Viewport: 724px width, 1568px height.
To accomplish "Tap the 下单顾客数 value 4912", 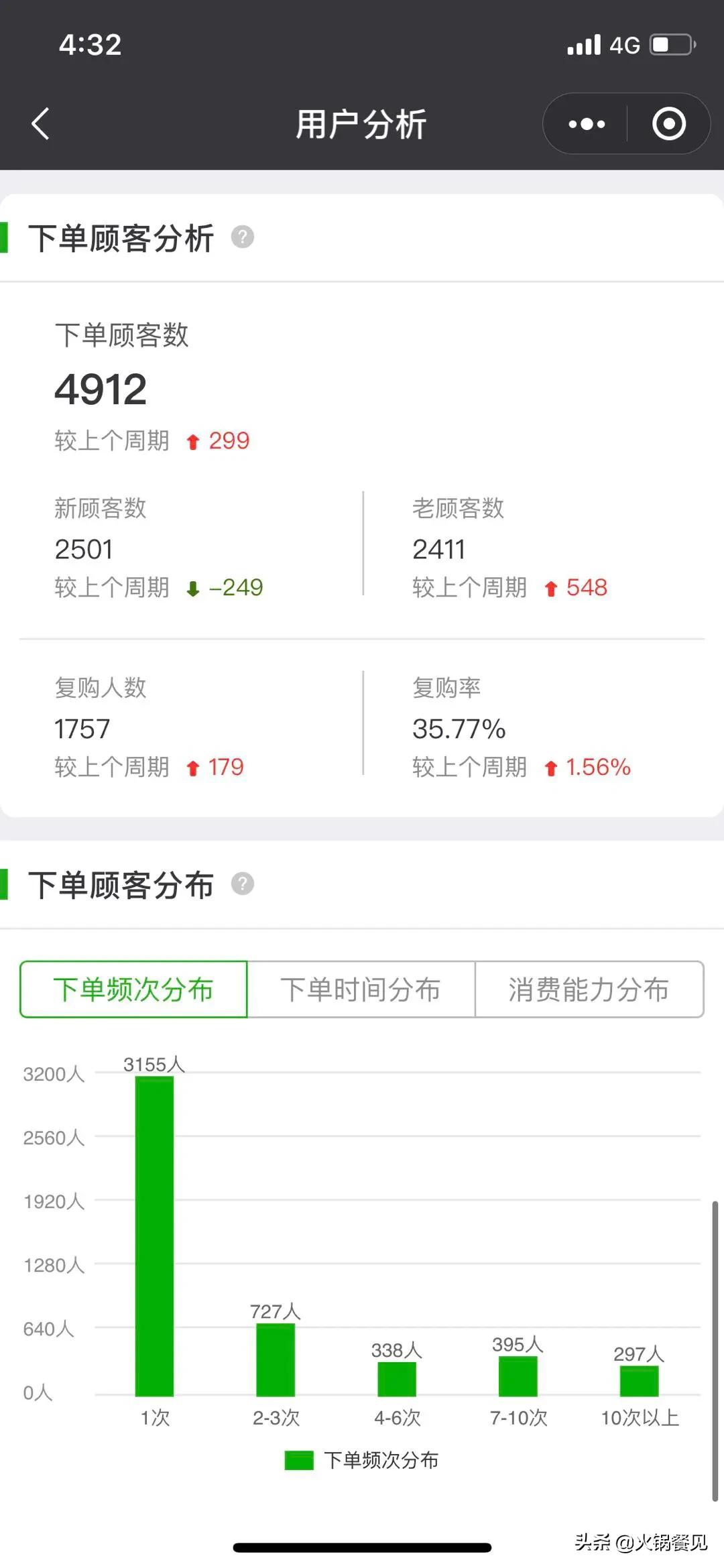I will 101,389.
